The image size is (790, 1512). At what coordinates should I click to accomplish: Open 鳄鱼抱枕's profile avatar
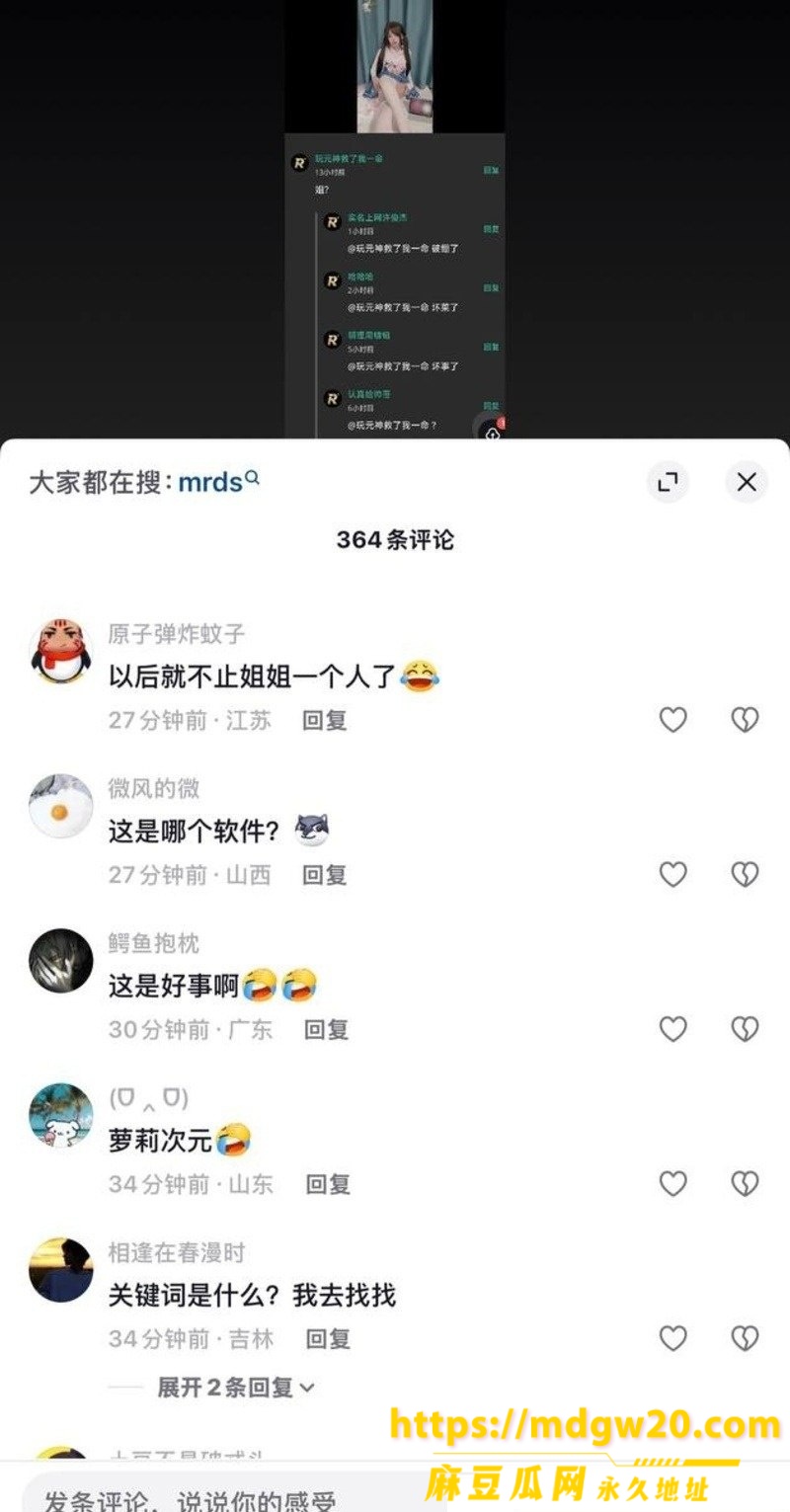tap(61, 961)
